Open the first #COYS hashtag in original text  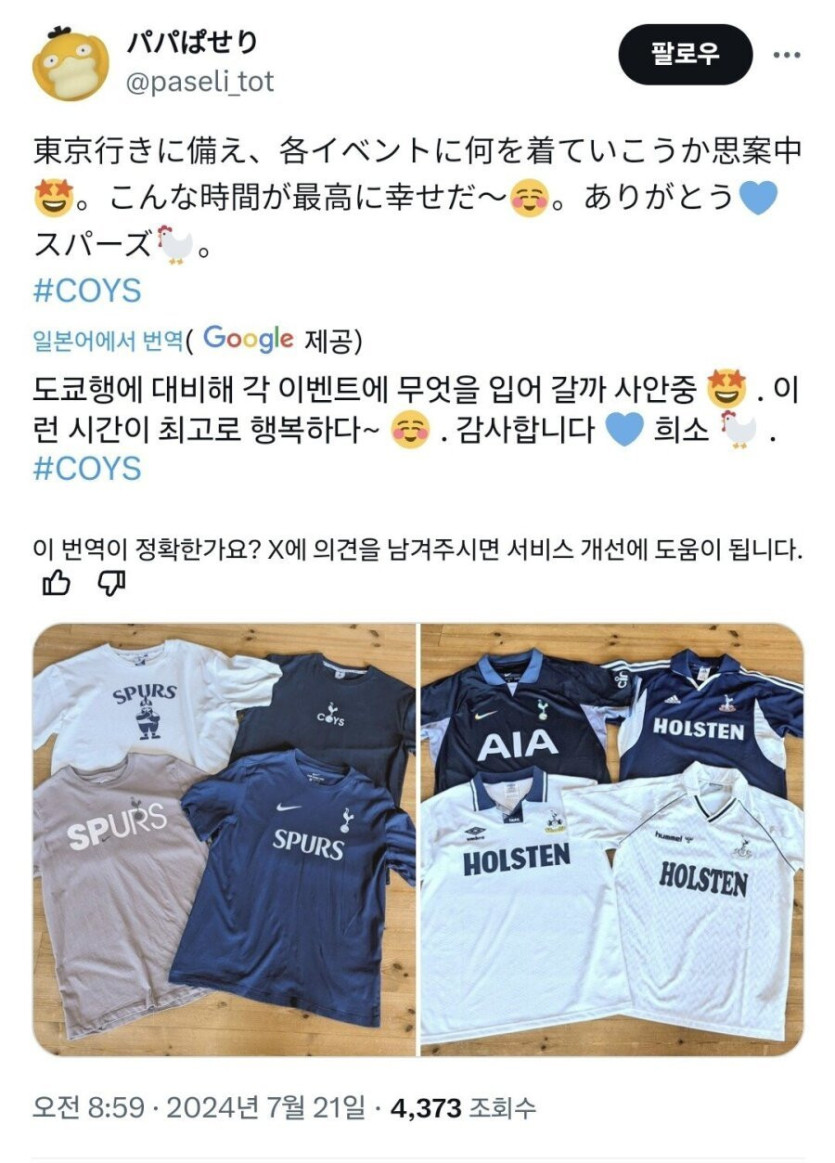(87, 291)
